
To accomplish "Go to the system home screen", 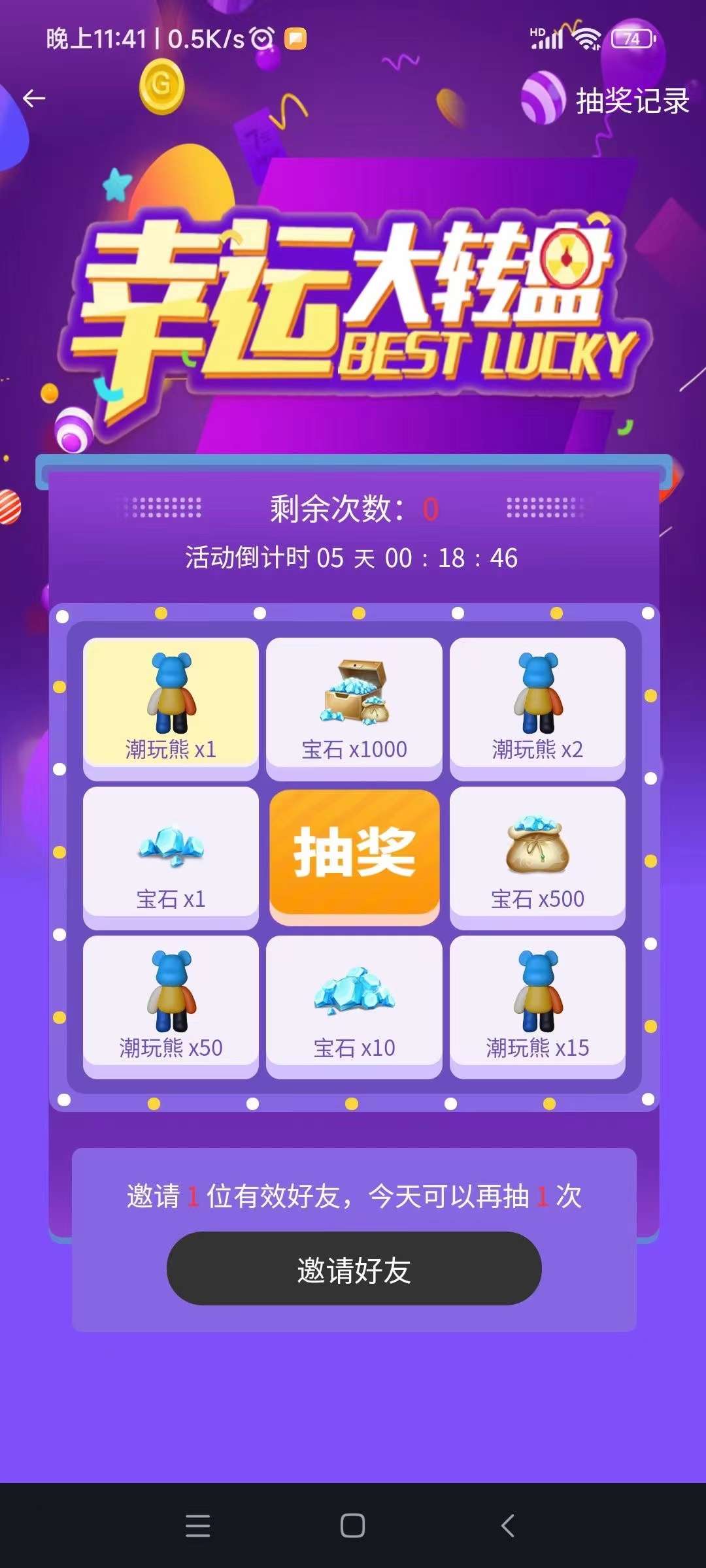I will [353, 1526].
